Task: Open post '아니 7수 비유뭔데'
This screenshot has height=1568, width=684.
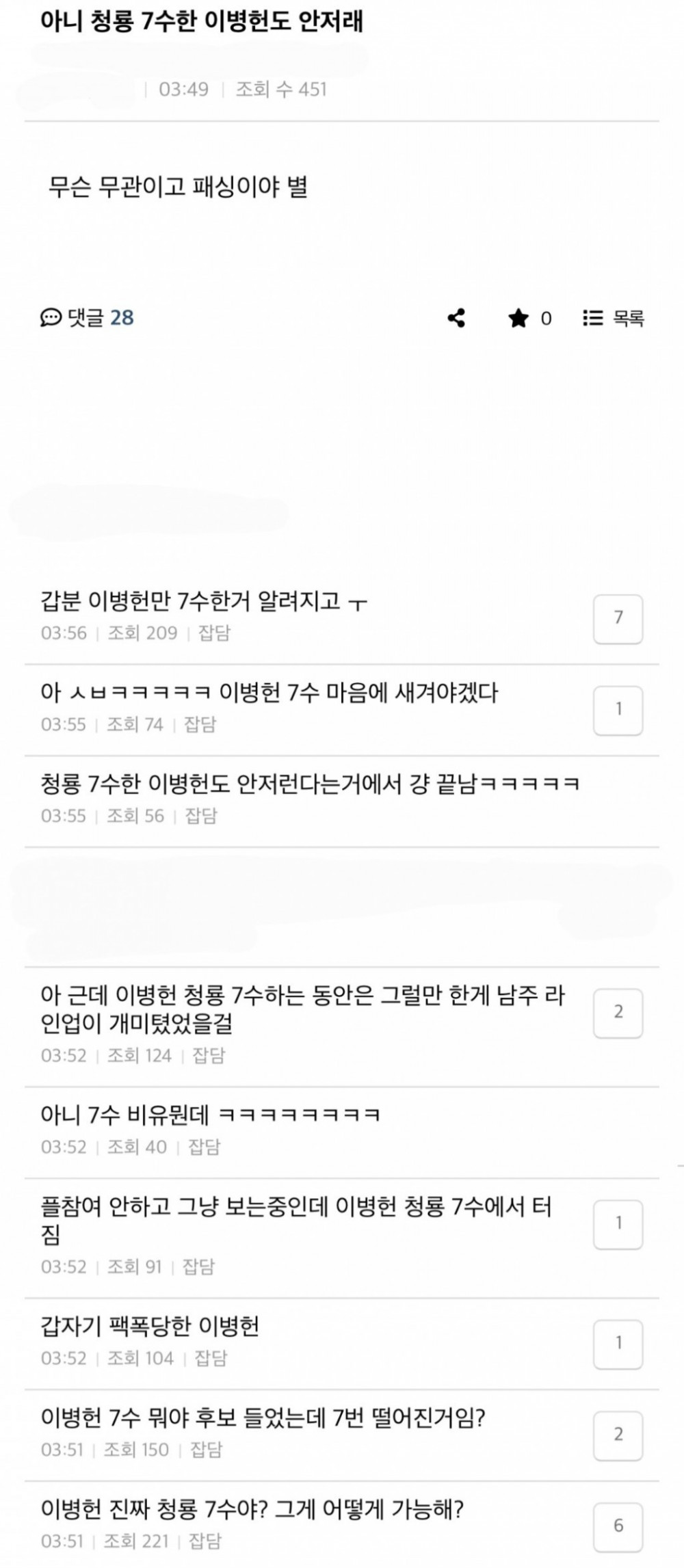Action: pyautogui.click(x=210, y=1115)
